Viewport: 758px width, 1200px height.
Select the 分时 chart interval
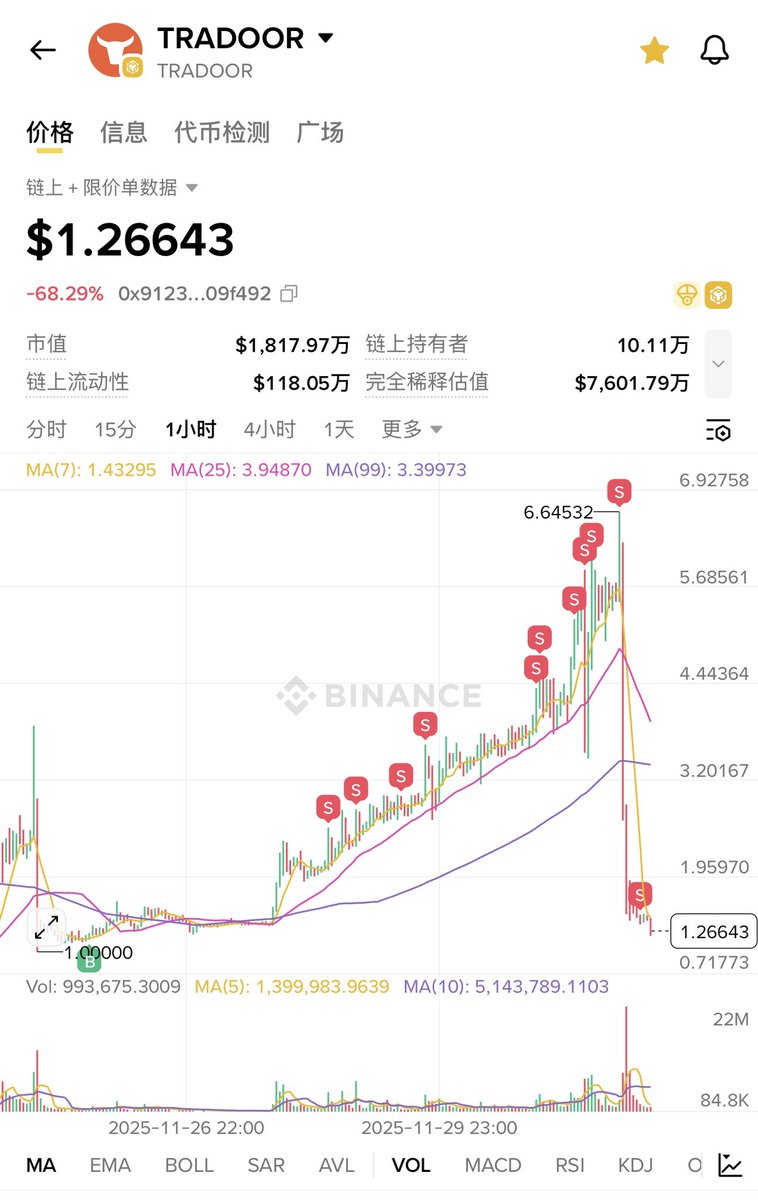[46, 430]
